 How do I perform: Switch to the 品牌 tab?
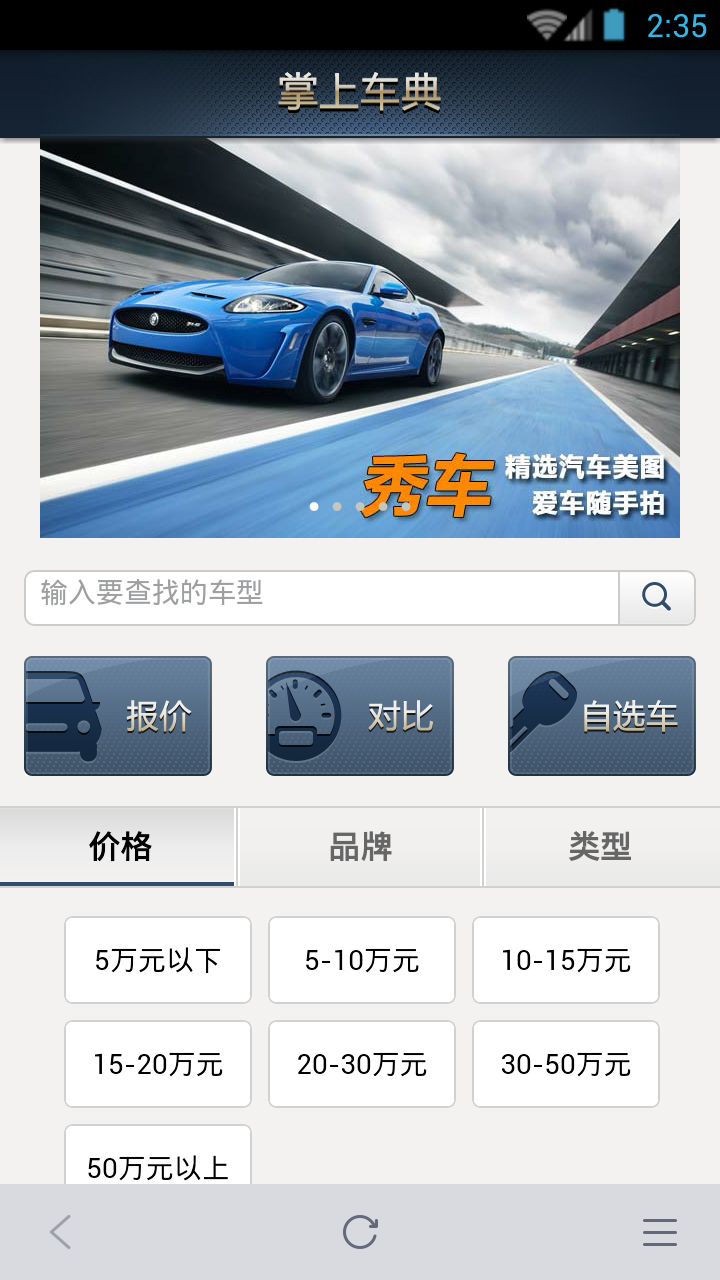click(359, 846)
